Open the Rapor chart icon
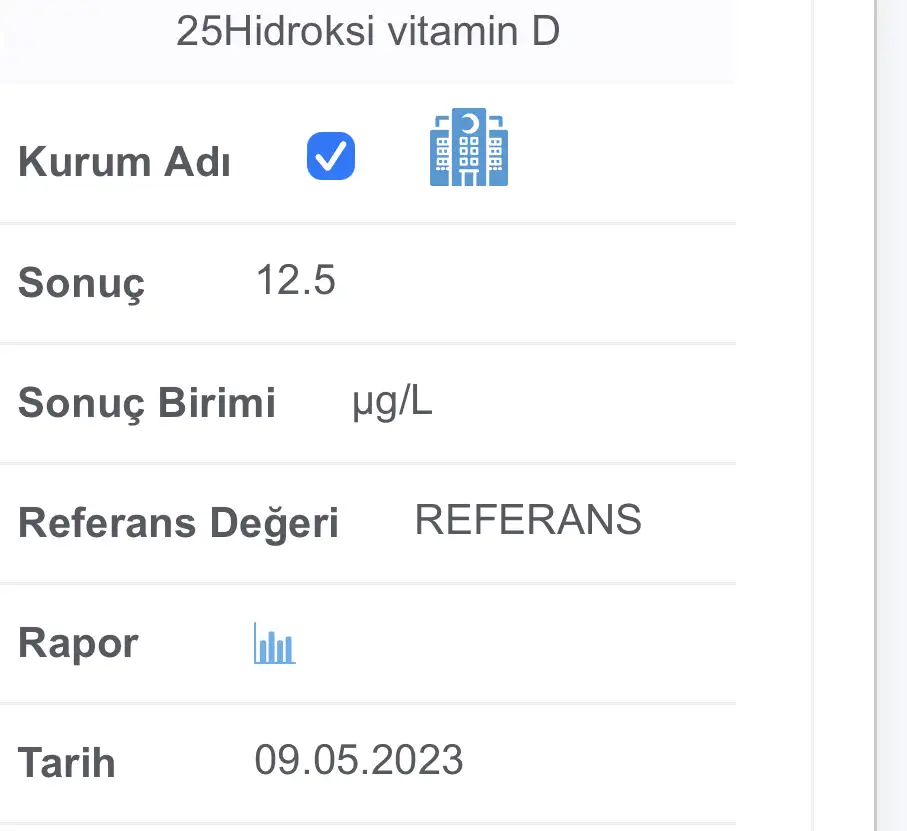This screenshot has width=907, height=831. point(274,644)
